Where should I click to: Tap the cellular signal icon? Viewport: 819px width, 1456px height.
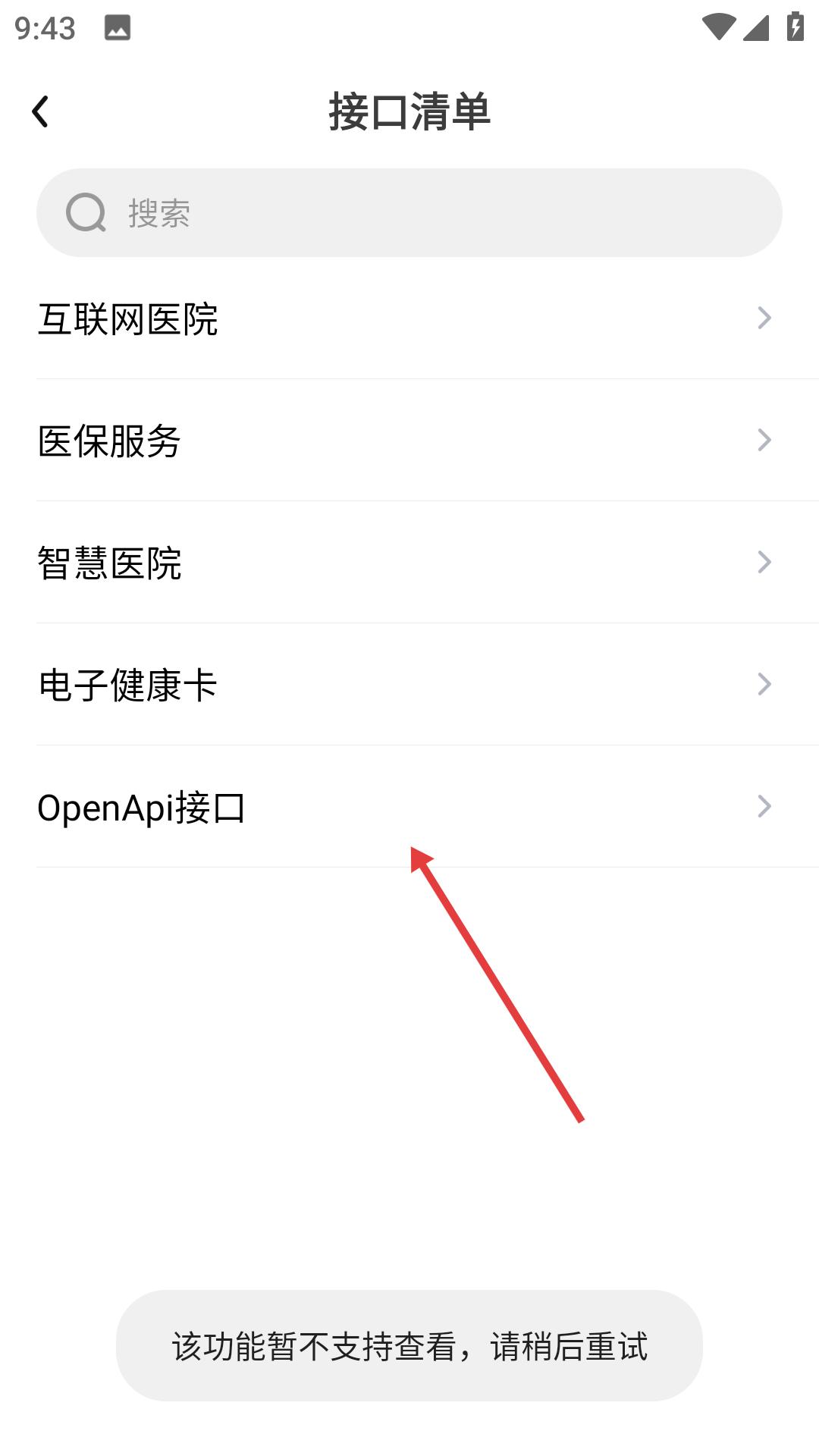(x=756, y=27)
